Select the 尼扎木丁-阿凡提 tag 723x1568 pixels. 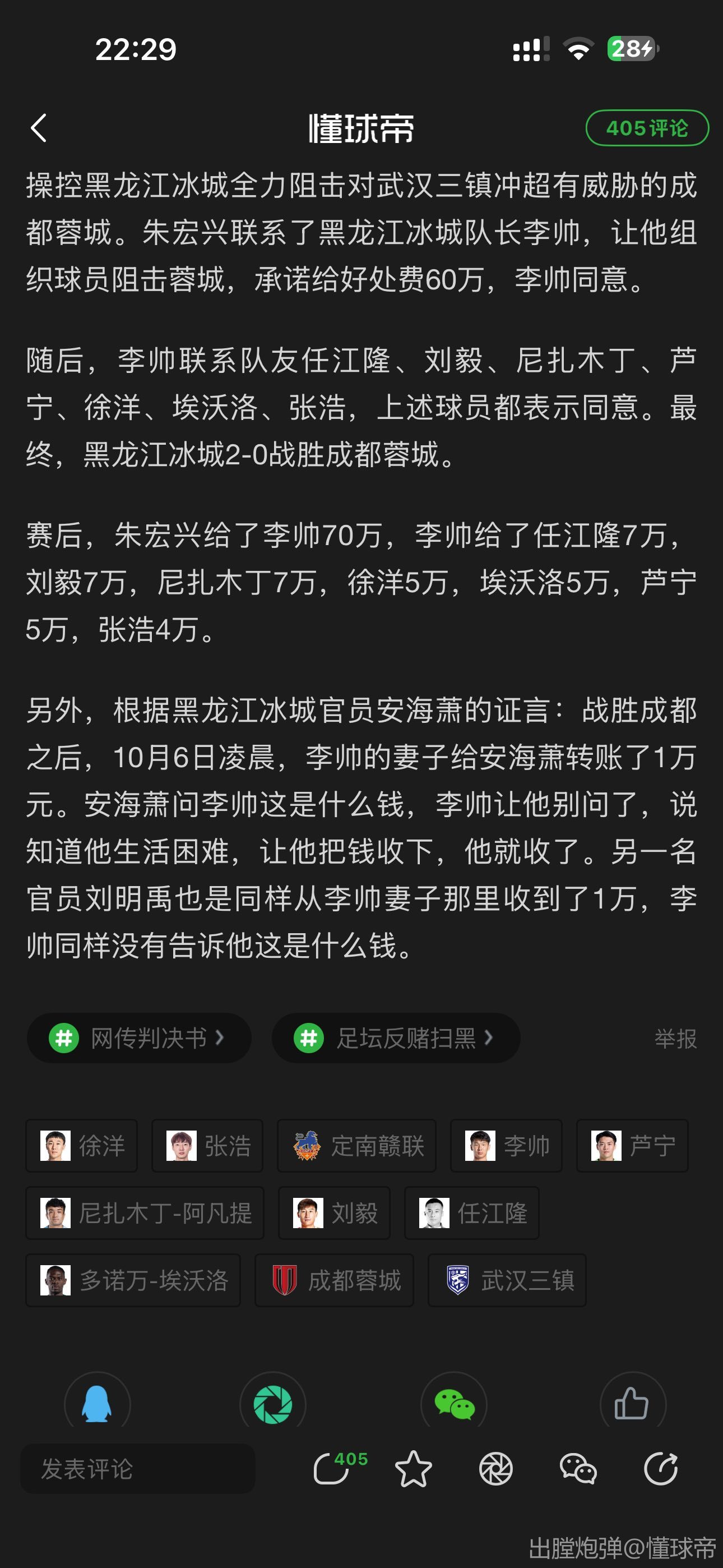(x=145, y=1213)
